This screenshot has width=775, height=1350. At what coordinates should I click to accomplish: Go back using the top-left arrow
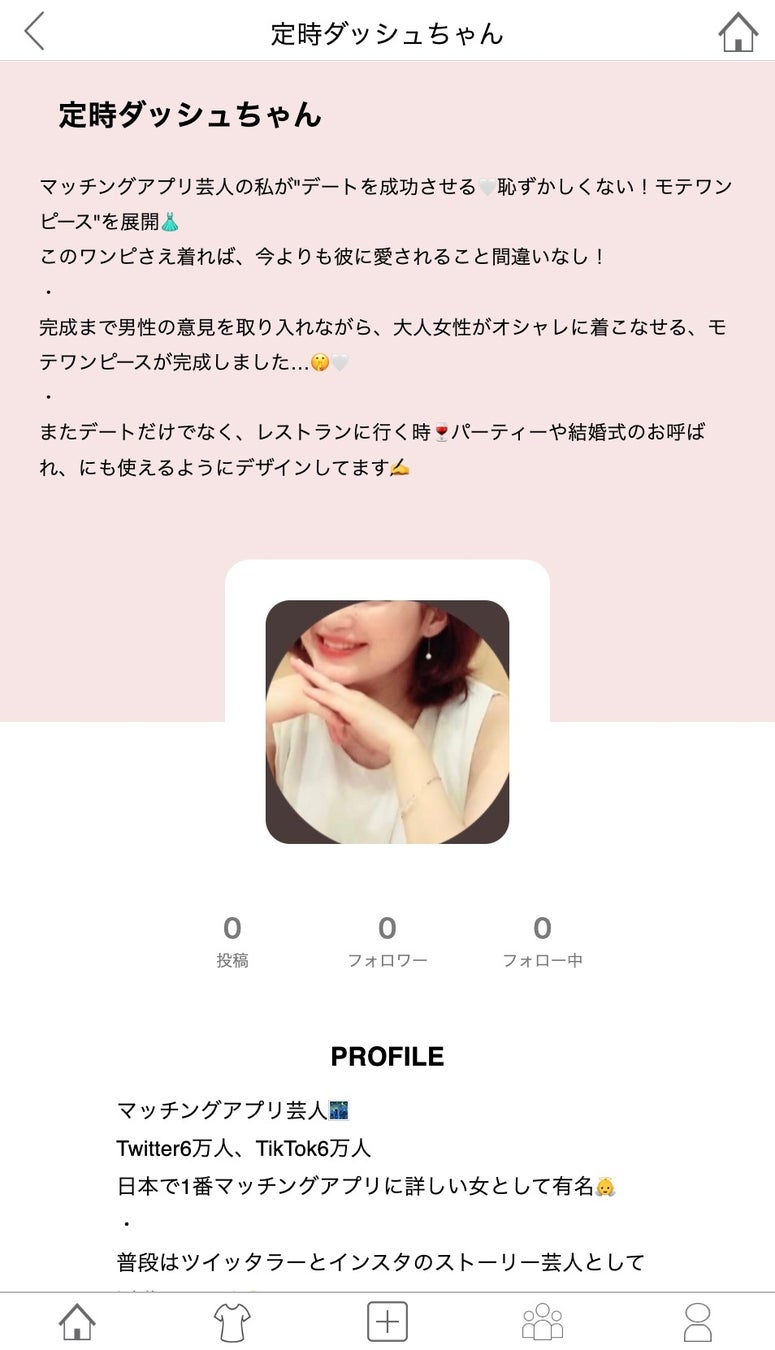[35, 31]
